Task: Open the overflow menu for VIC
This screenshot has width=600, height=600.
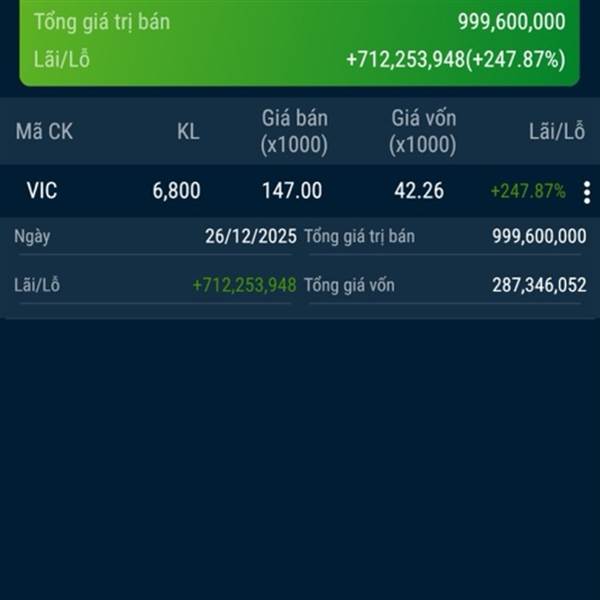Action: [x=586, y=192]
